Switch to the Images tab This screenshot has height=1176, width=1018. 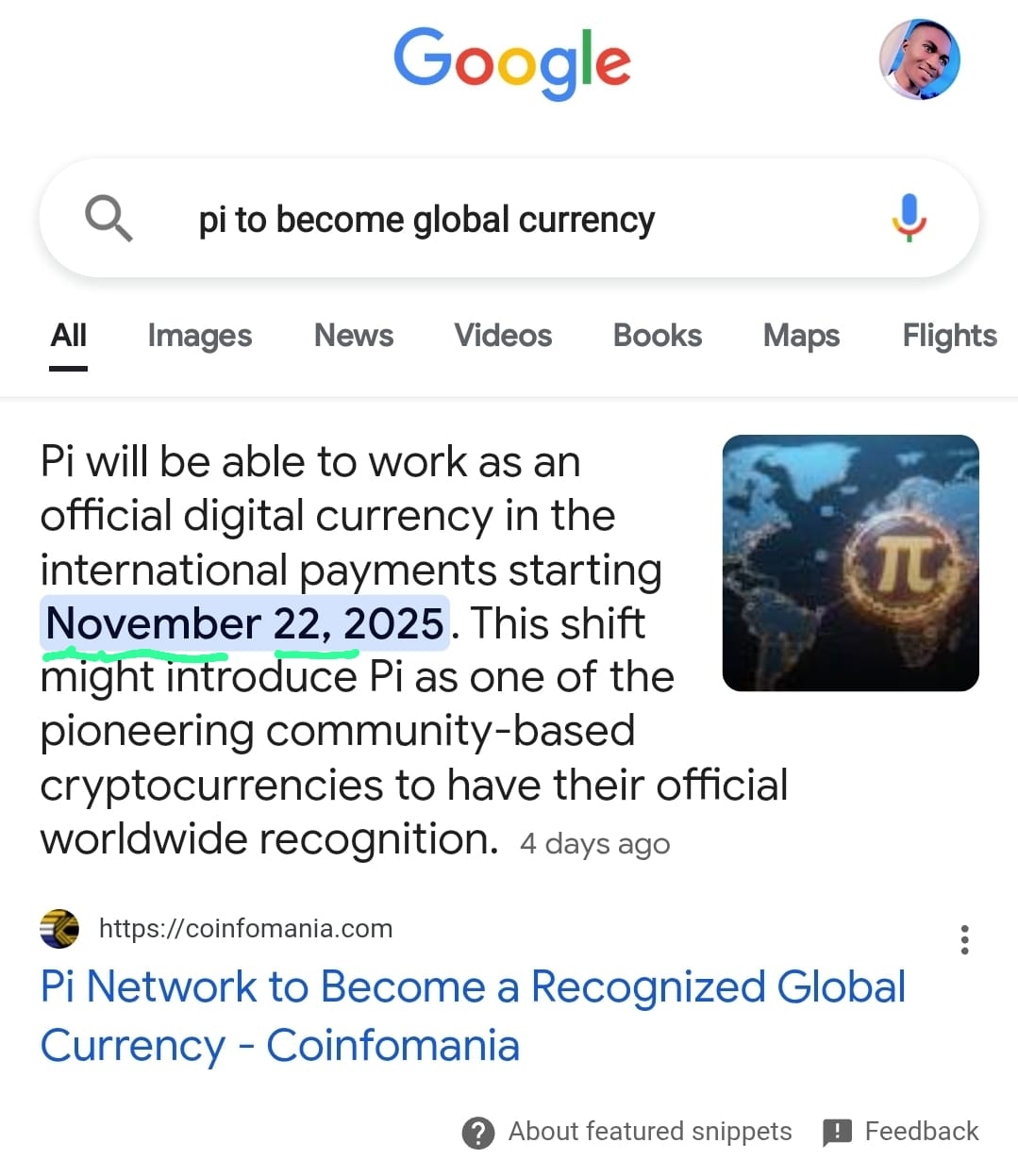[x=199, y=336]
